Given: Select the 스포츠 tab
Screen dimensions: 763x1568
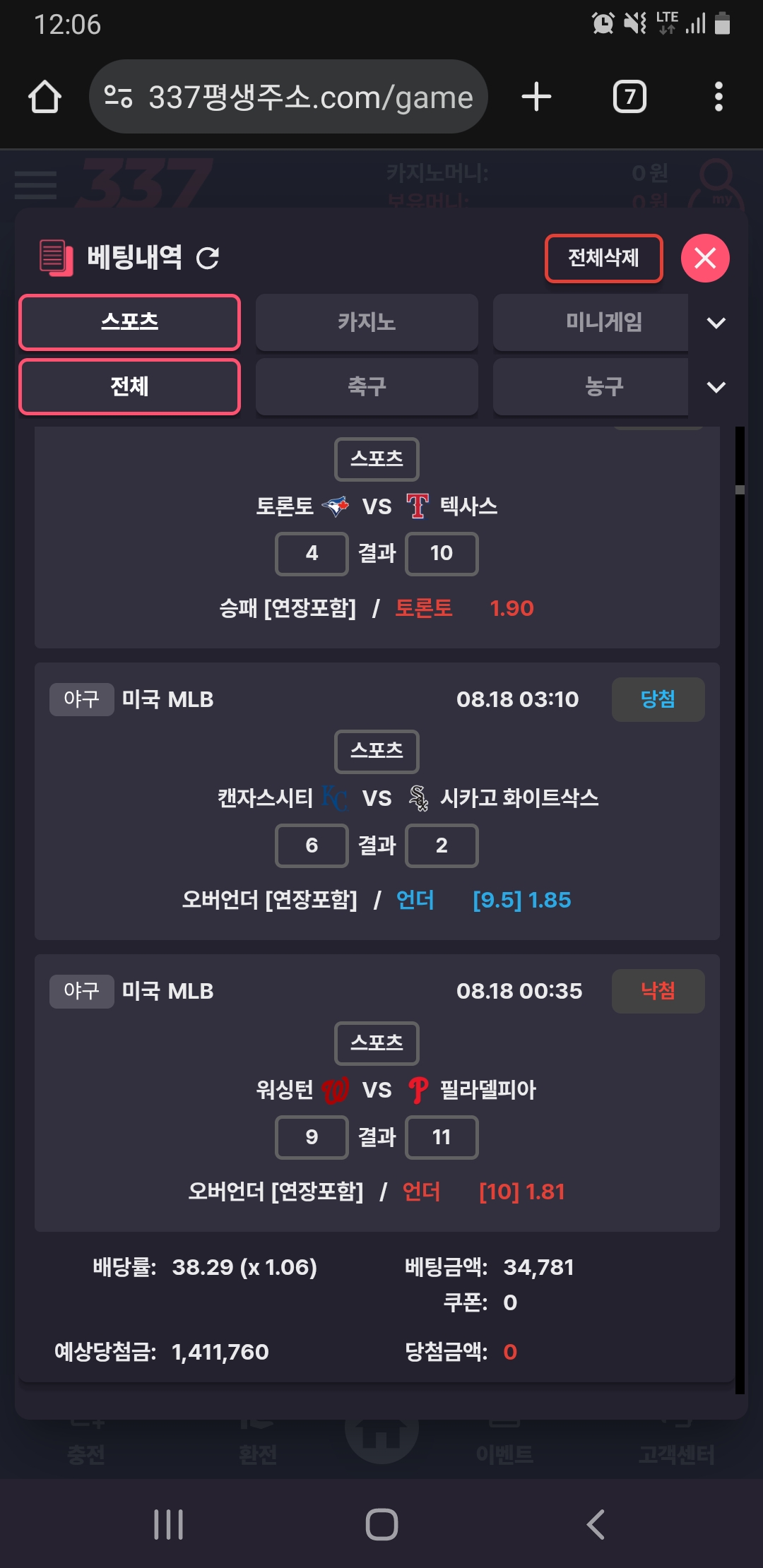Looking at the screenshot, I should (130, 322).
